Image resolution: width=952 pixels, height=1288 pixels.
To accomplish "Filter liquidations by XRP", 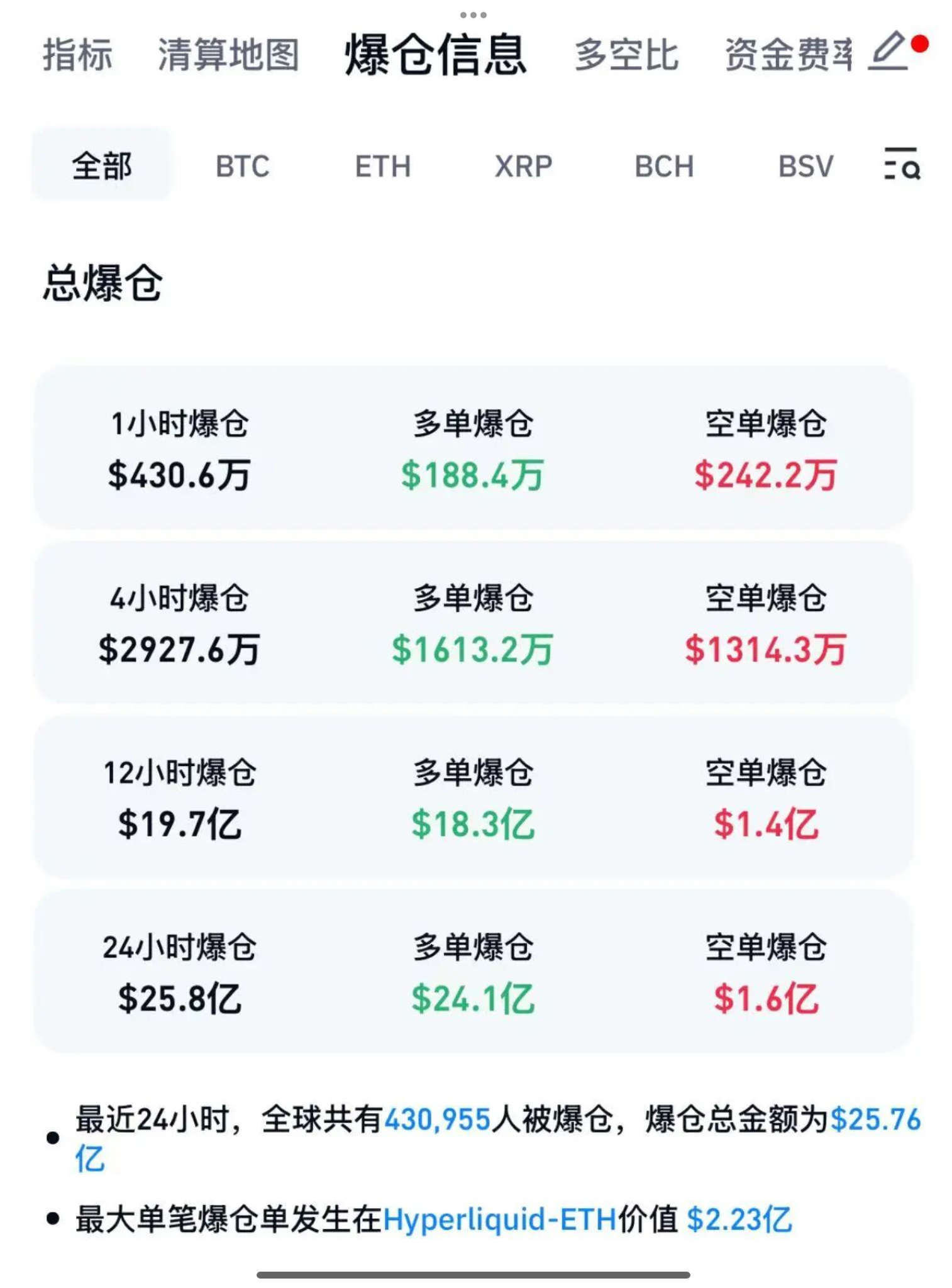I will [523, 167].
